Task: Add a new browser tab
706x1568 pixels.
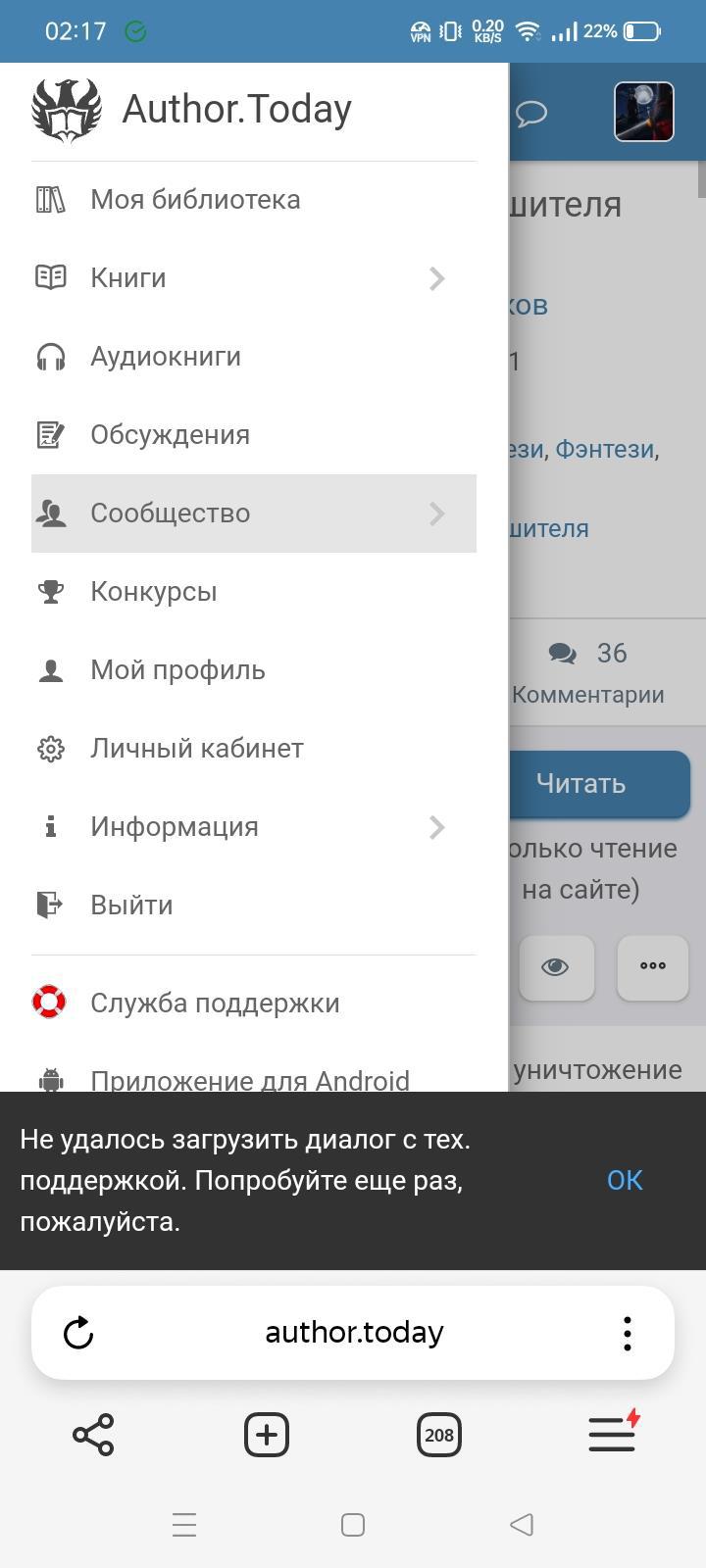Action: coord(267,1435)
